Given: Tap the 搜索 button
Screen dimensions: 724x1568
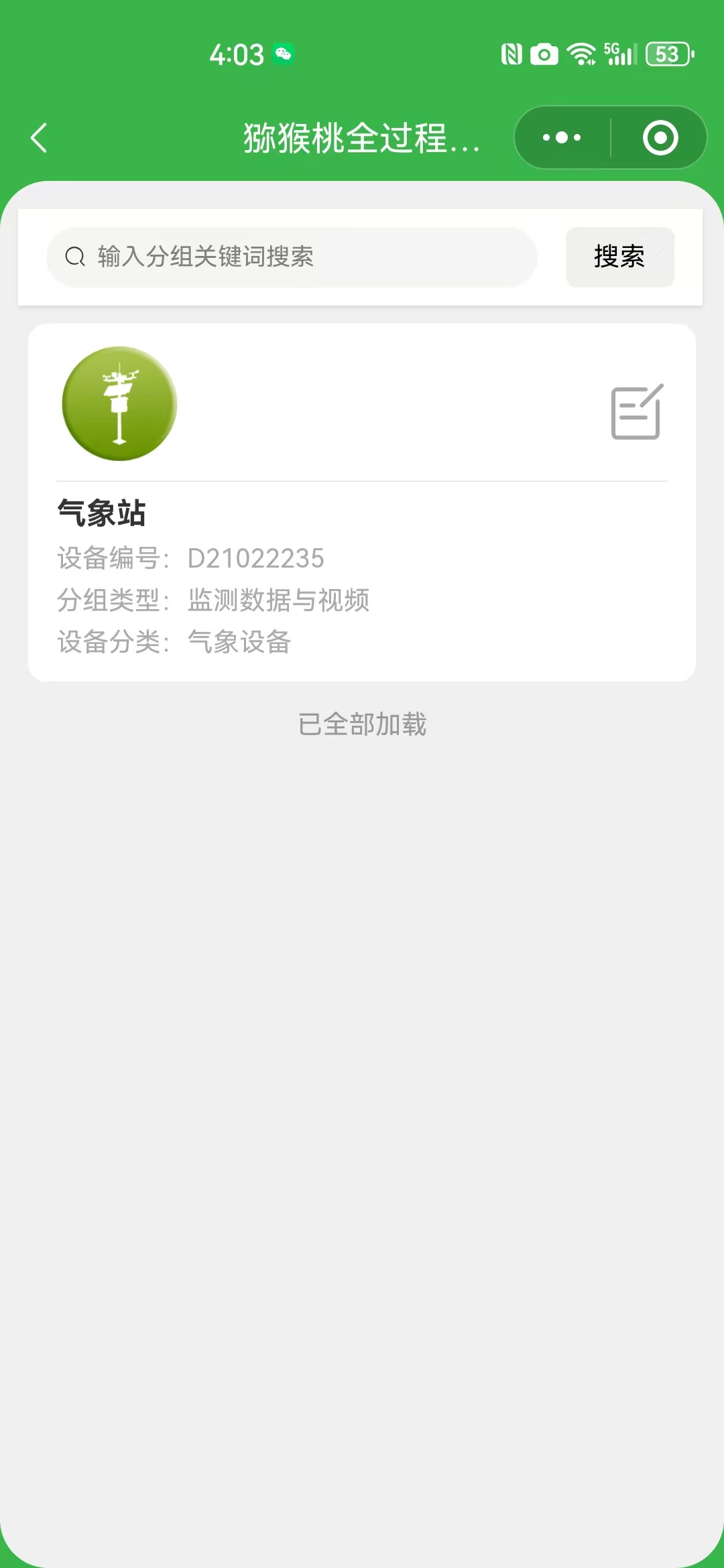Looking at the screenshot, I should [x=619, y=257].
